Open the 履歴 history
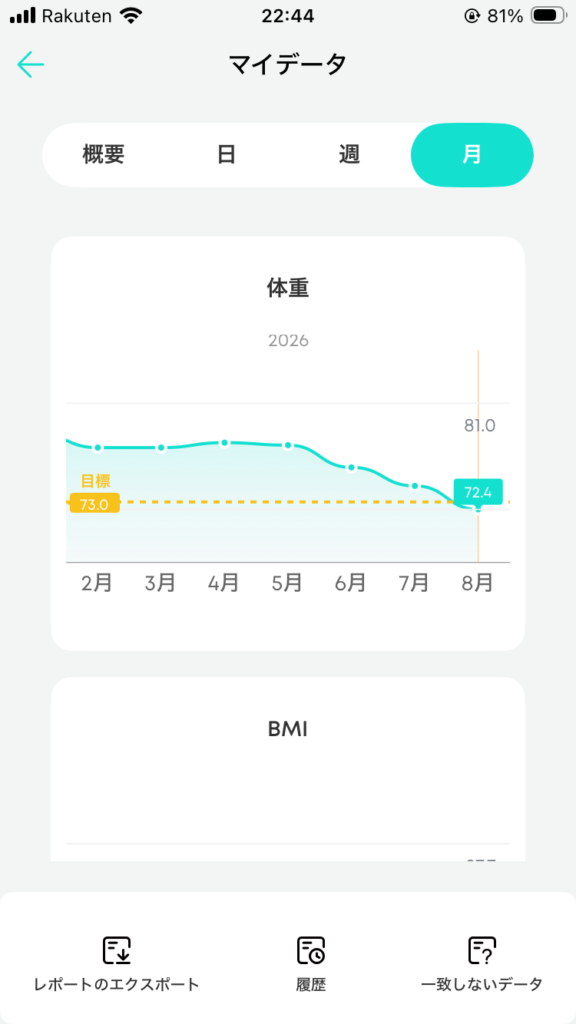This screenshot has height=1024, width=576. [311, 965]
